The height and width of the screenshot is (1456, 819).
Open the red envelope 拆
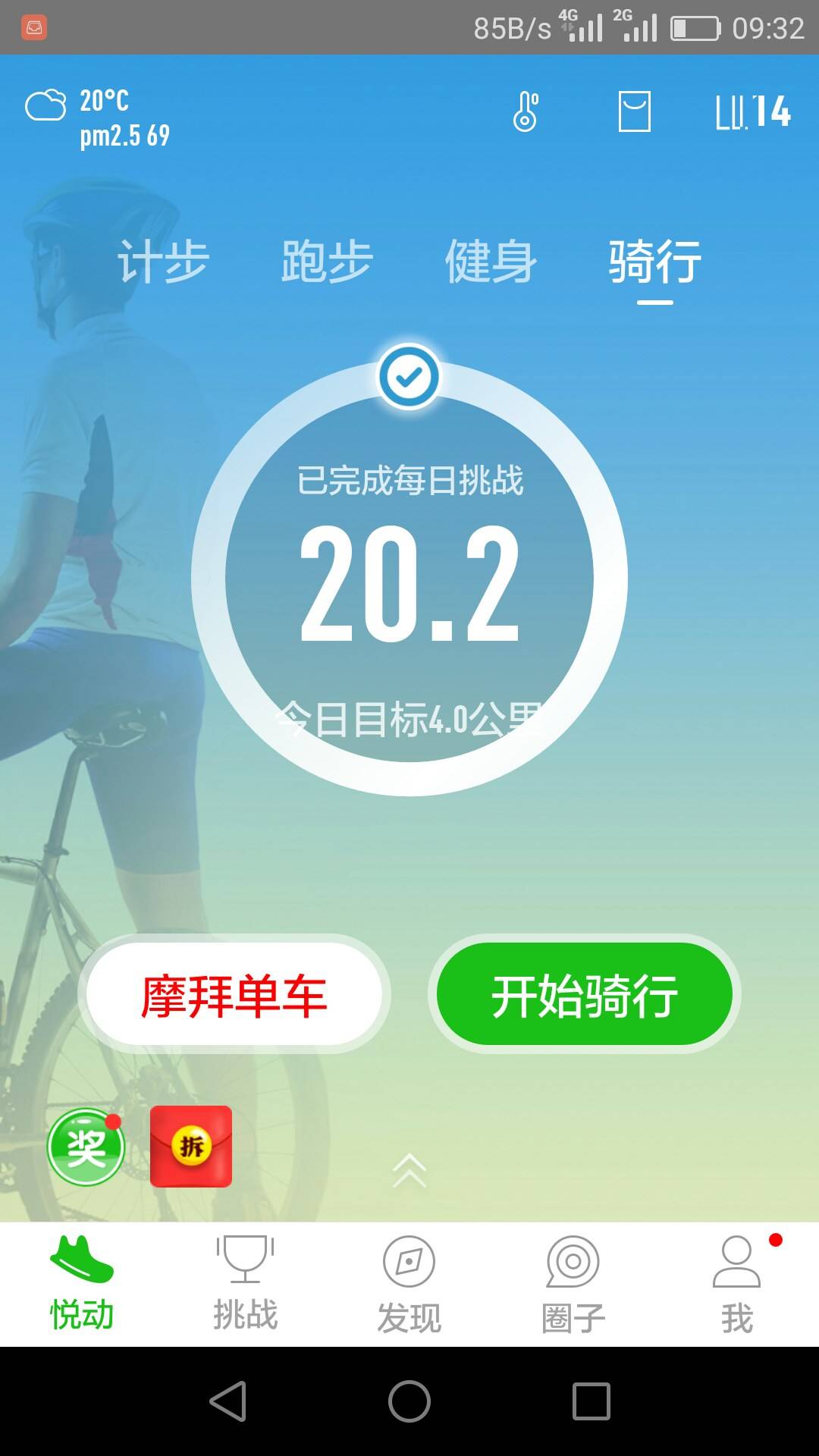tap(191, 1147)
